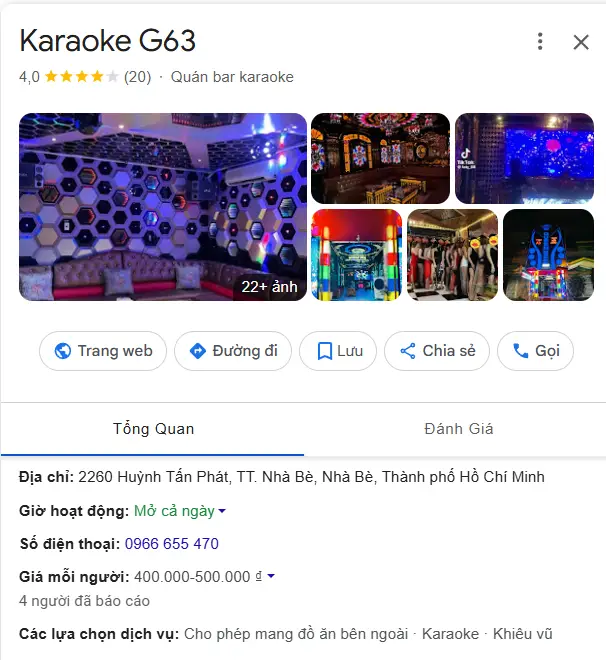Share via the Chia sẻ button
606x660 pixels.
pos(437,351)
